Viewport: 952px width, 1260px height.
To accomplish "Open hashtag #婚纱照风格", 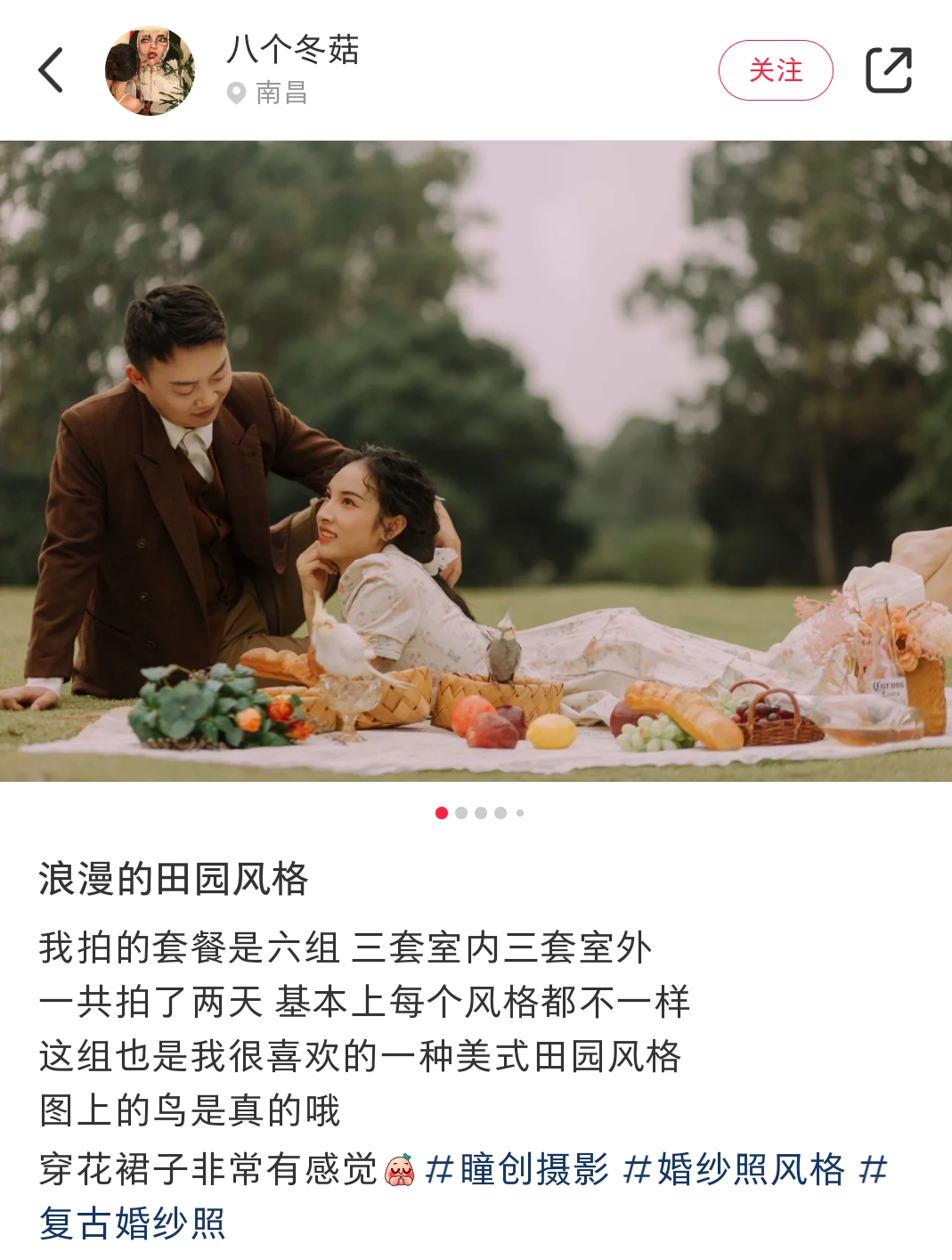I will (733, 1169).
